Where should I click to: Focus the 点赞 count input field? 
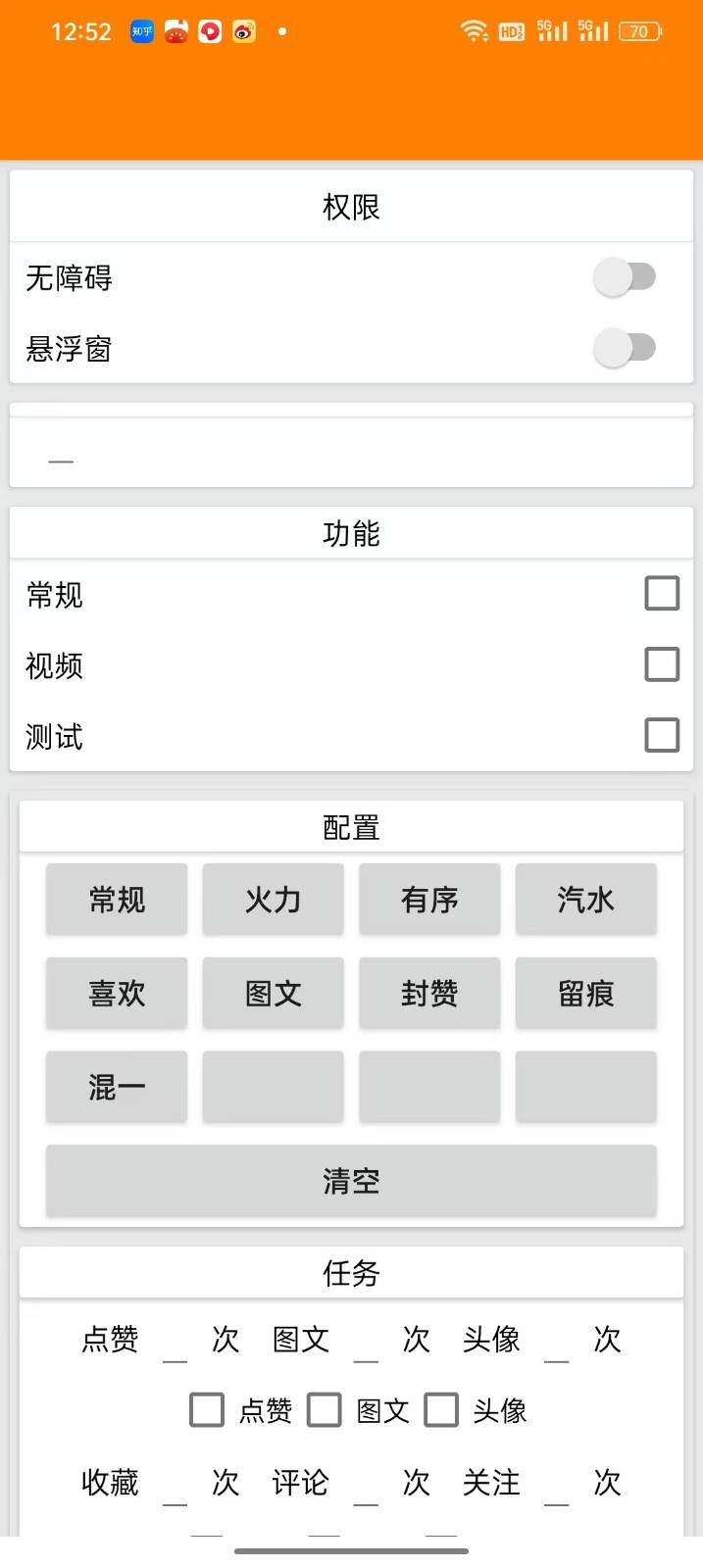click(x=175, y=1341)
